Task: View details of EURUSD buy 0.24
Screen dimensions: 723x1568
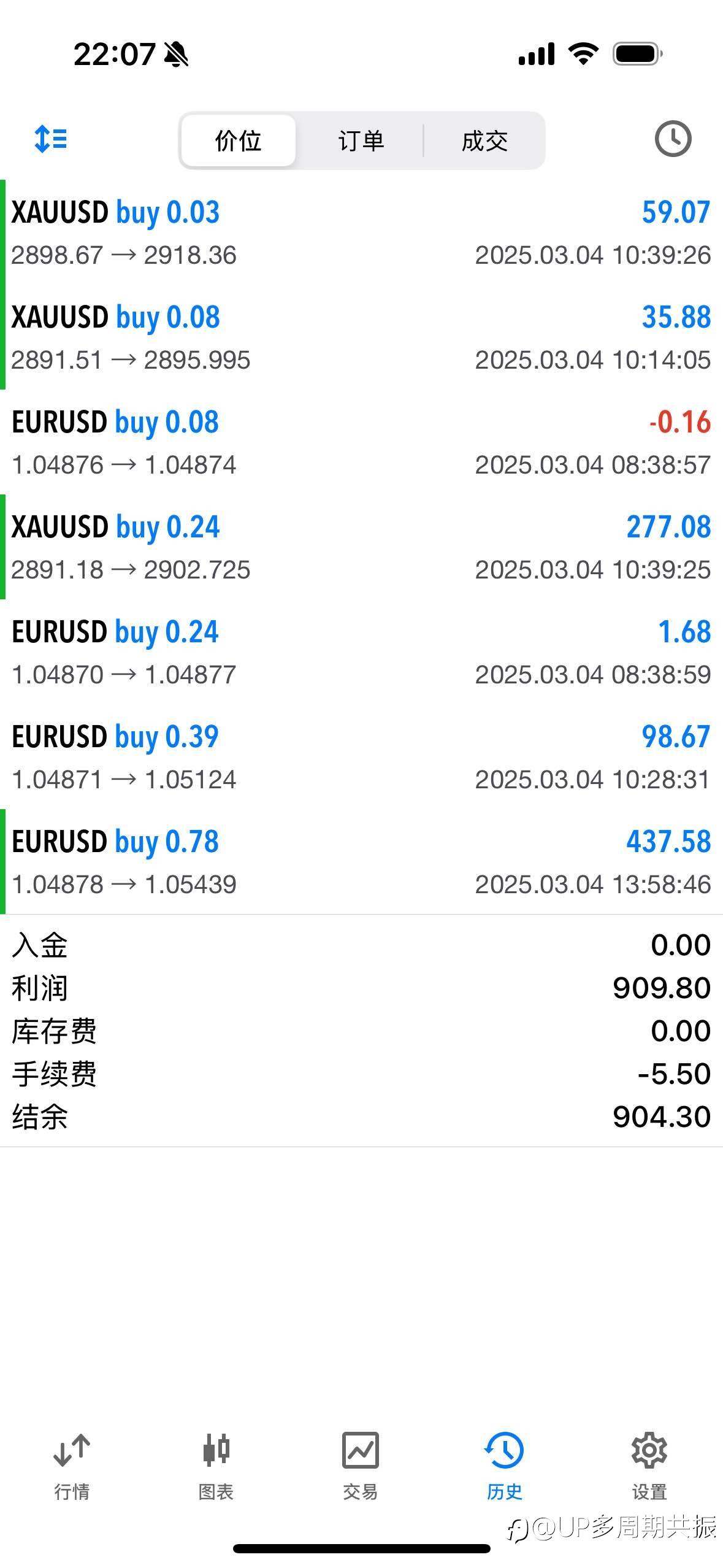Action: tap(361, 652)
